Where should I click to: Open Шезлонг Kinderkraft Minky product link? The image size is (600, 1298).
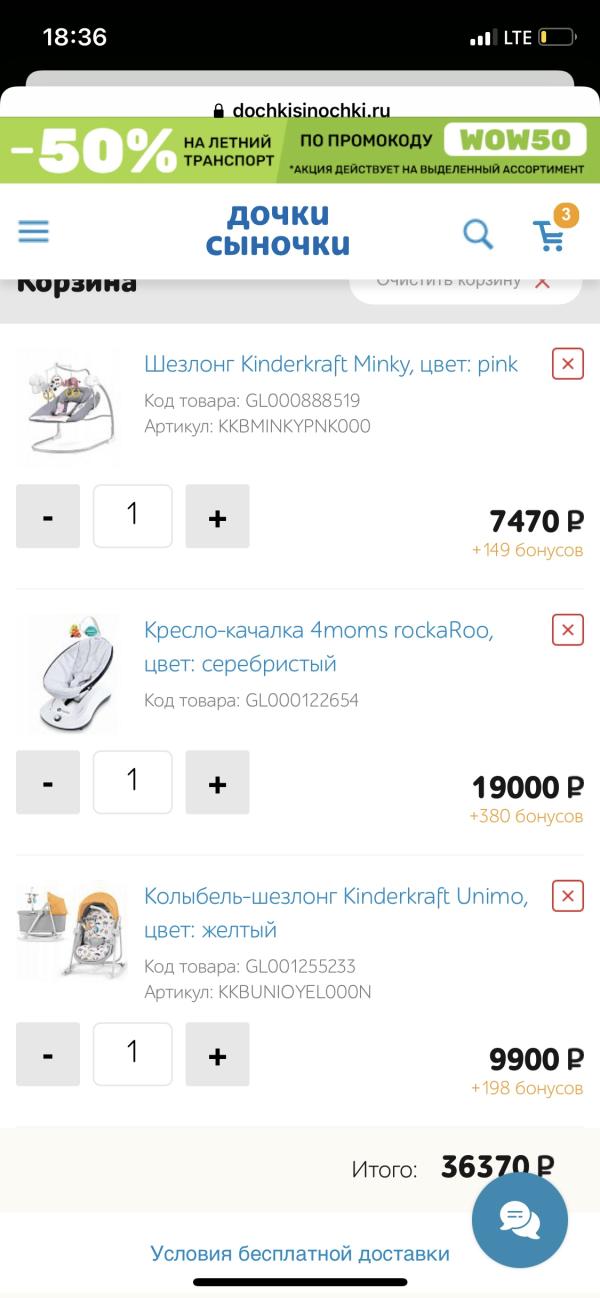point(331,364)
